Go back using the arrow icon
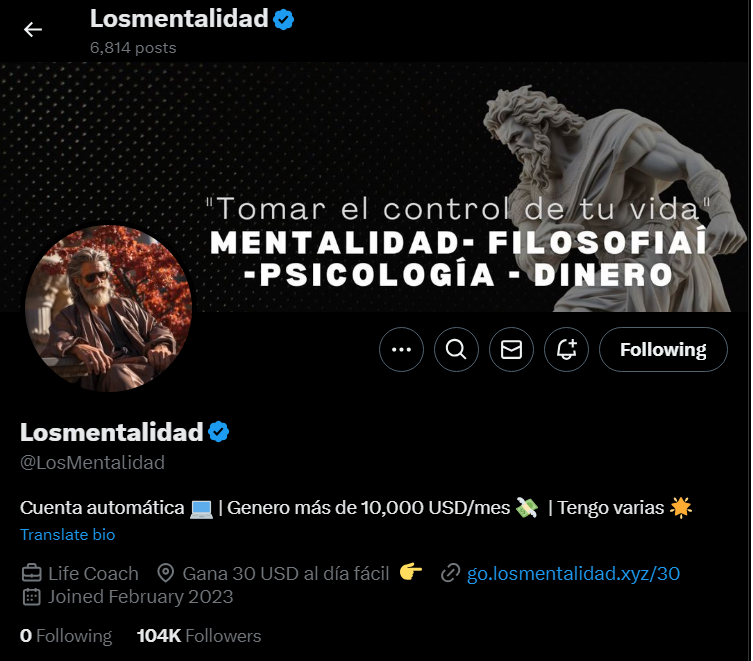753x661 pixels. (33, 29)
